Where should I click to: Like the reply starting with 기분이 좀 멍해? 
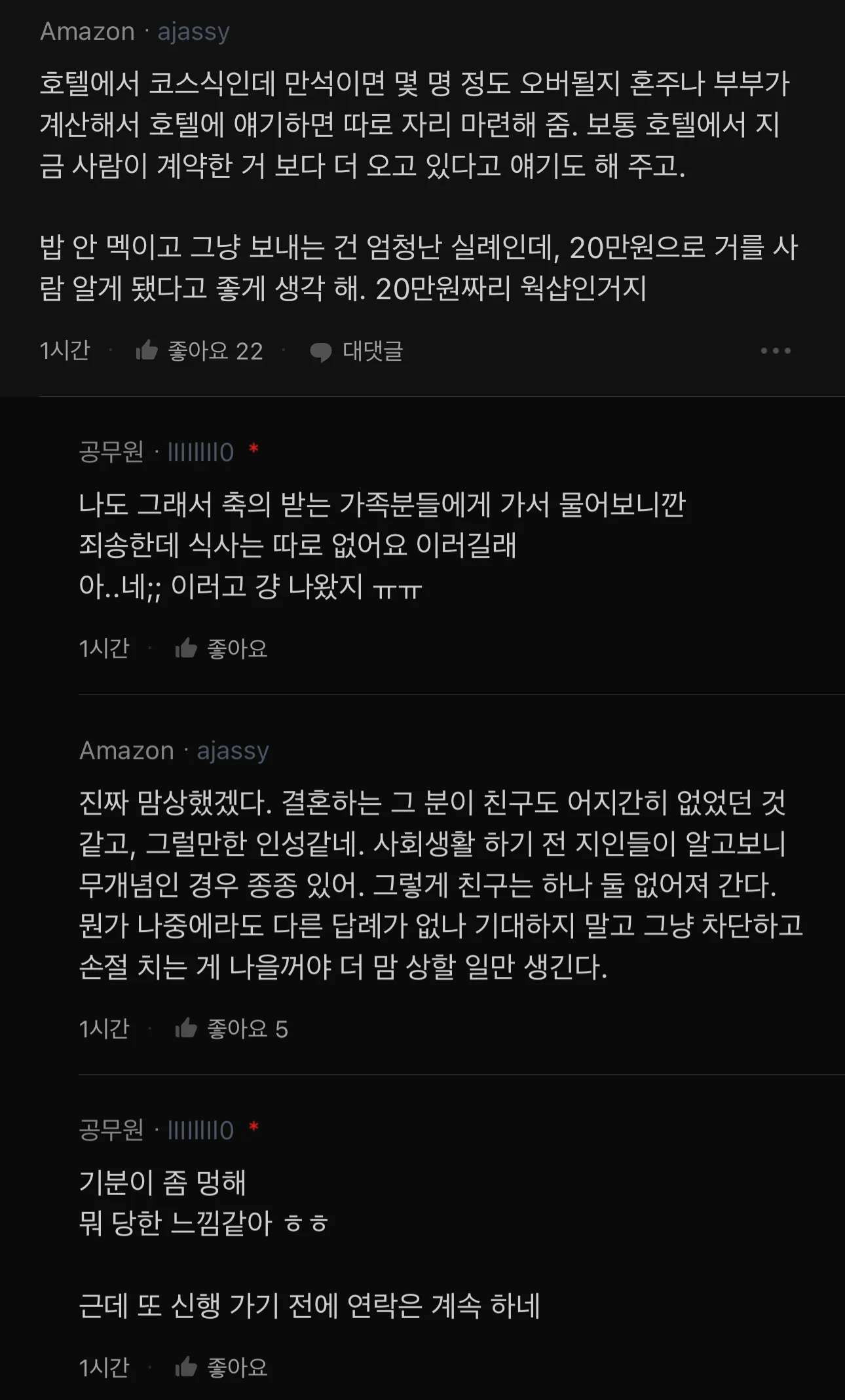pyautogui.click(x=221, y=1367)
